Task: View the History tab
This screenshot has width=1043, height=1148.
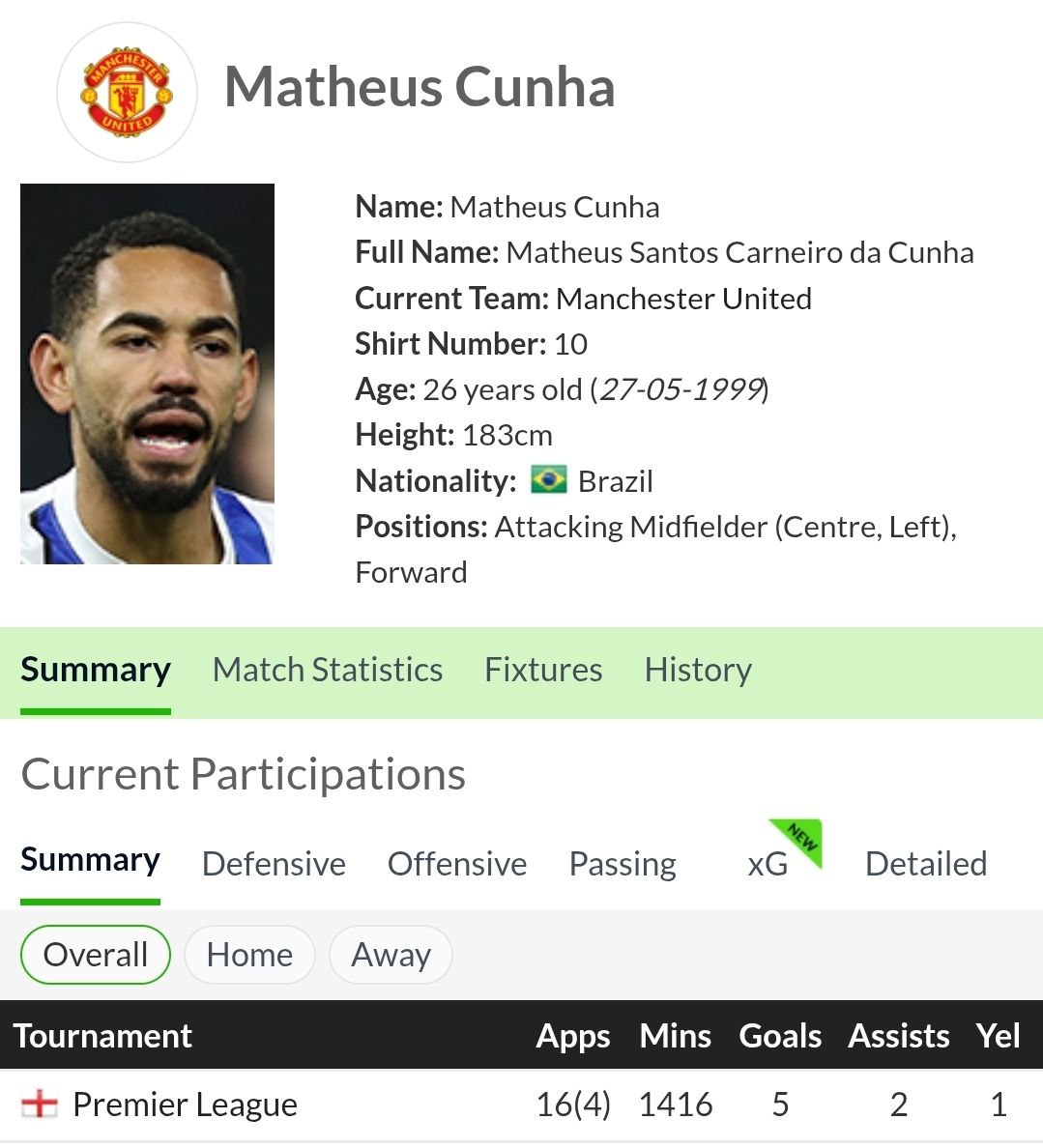Action: [698, 670]
